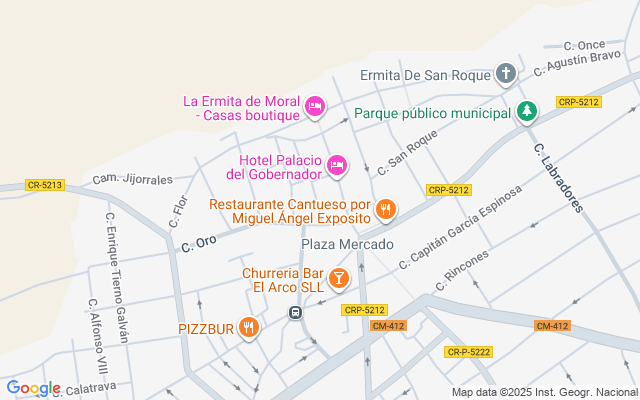Tap the PIZZBUR restaurant marker
This screenshot has height=400, width=640.
[x=249, y=326]
